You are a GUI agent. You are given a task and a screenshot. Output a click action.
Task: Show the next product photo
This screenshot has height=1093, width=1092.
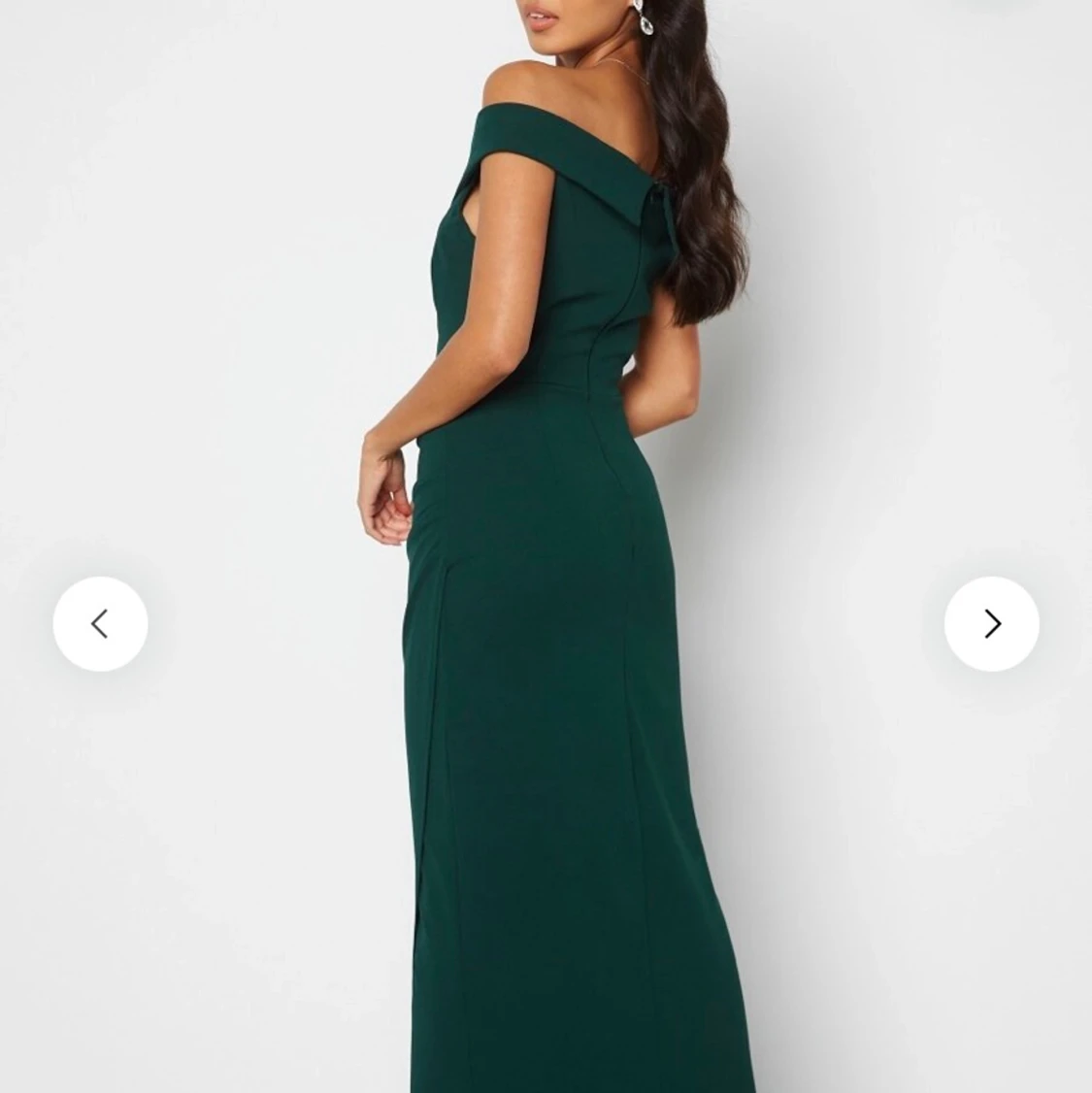991,624
